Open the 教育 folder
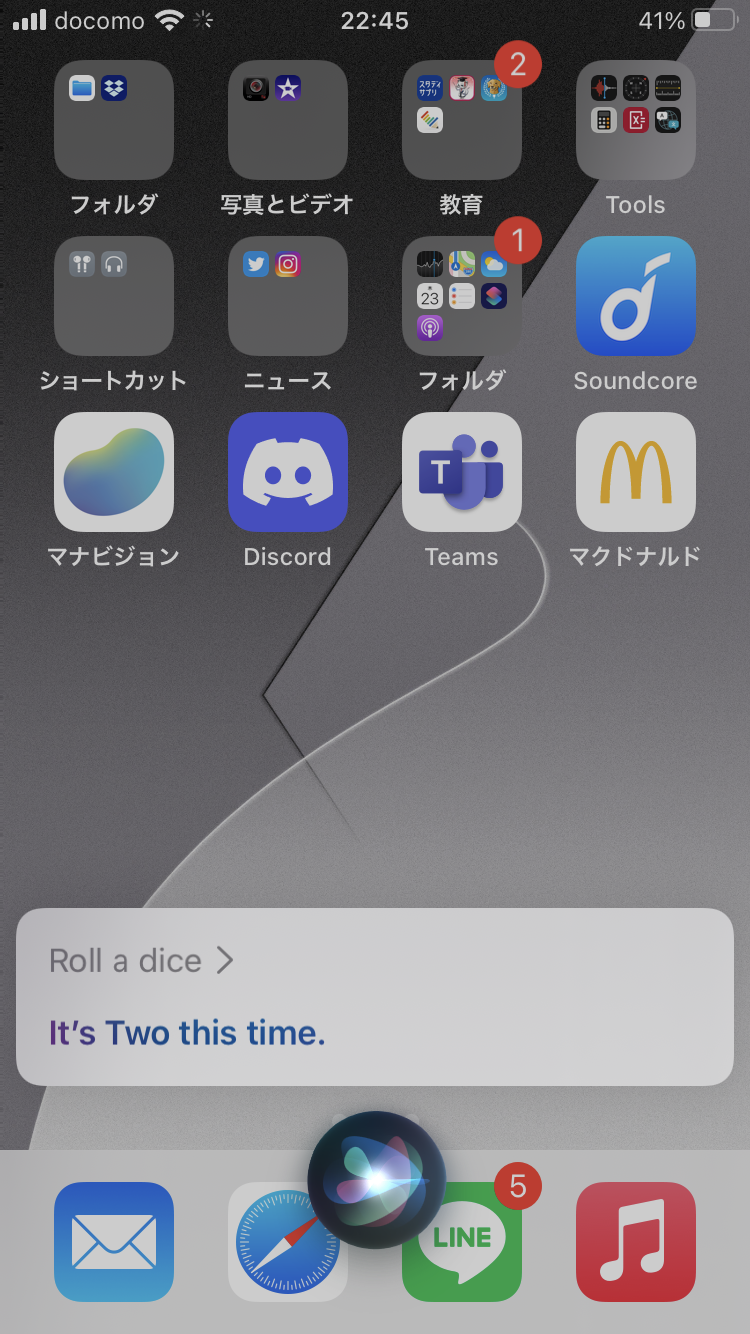750x1334 pixels. tap(461, 120)
